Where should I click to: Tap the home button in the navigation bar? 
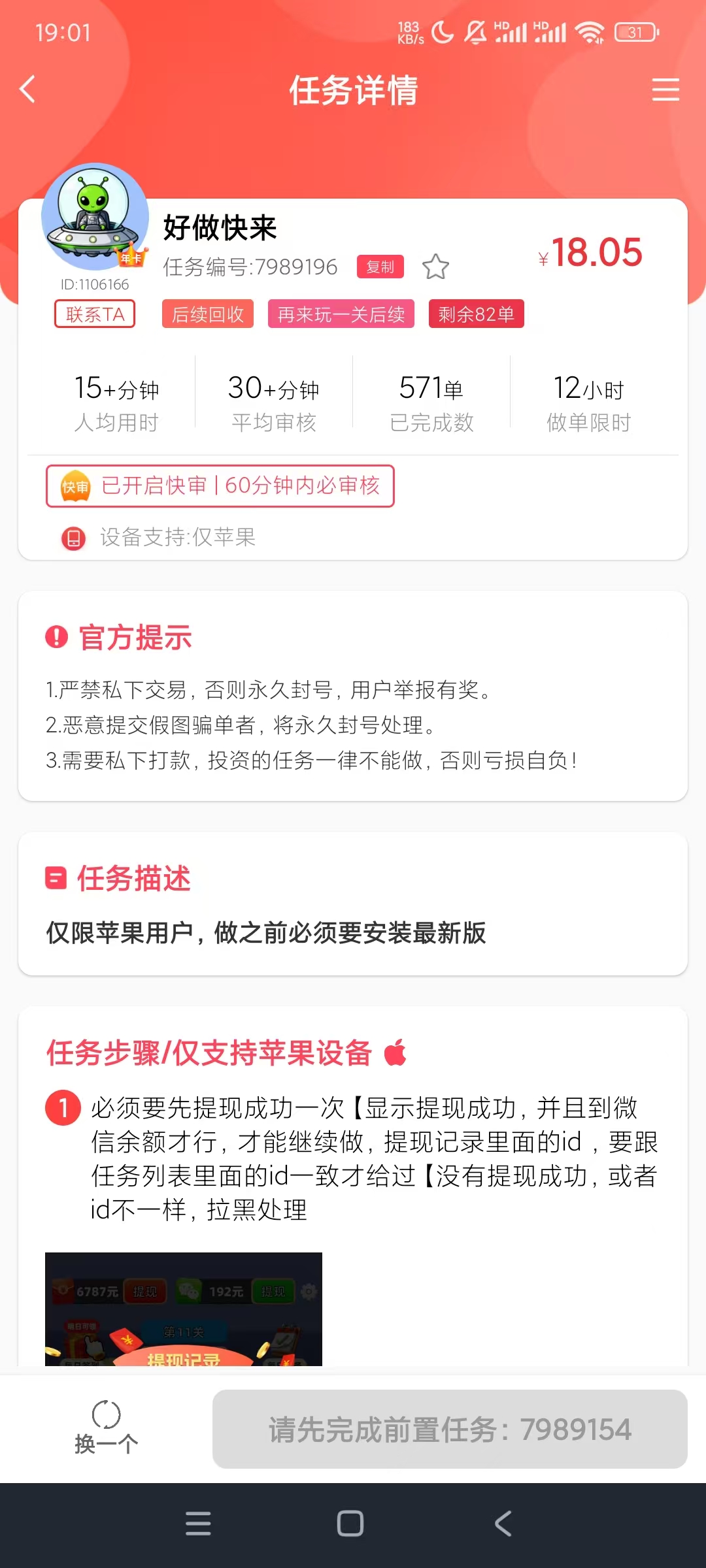pos(350,1525)
